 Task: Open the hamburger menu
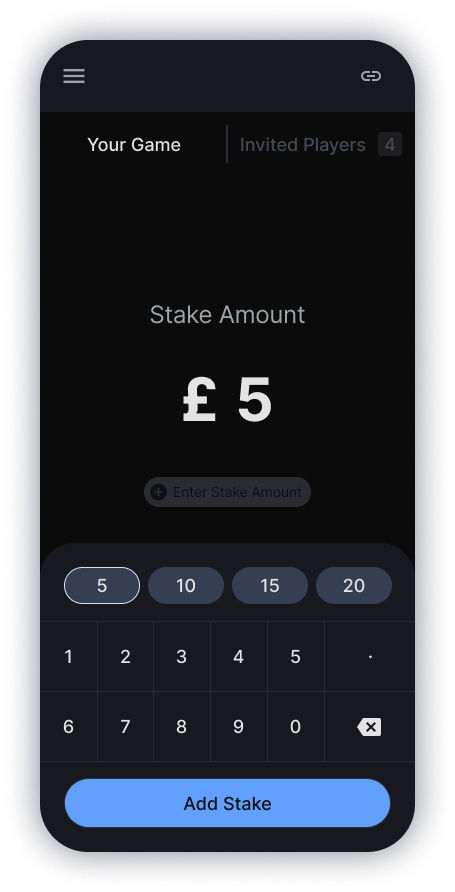click(74, 76)
